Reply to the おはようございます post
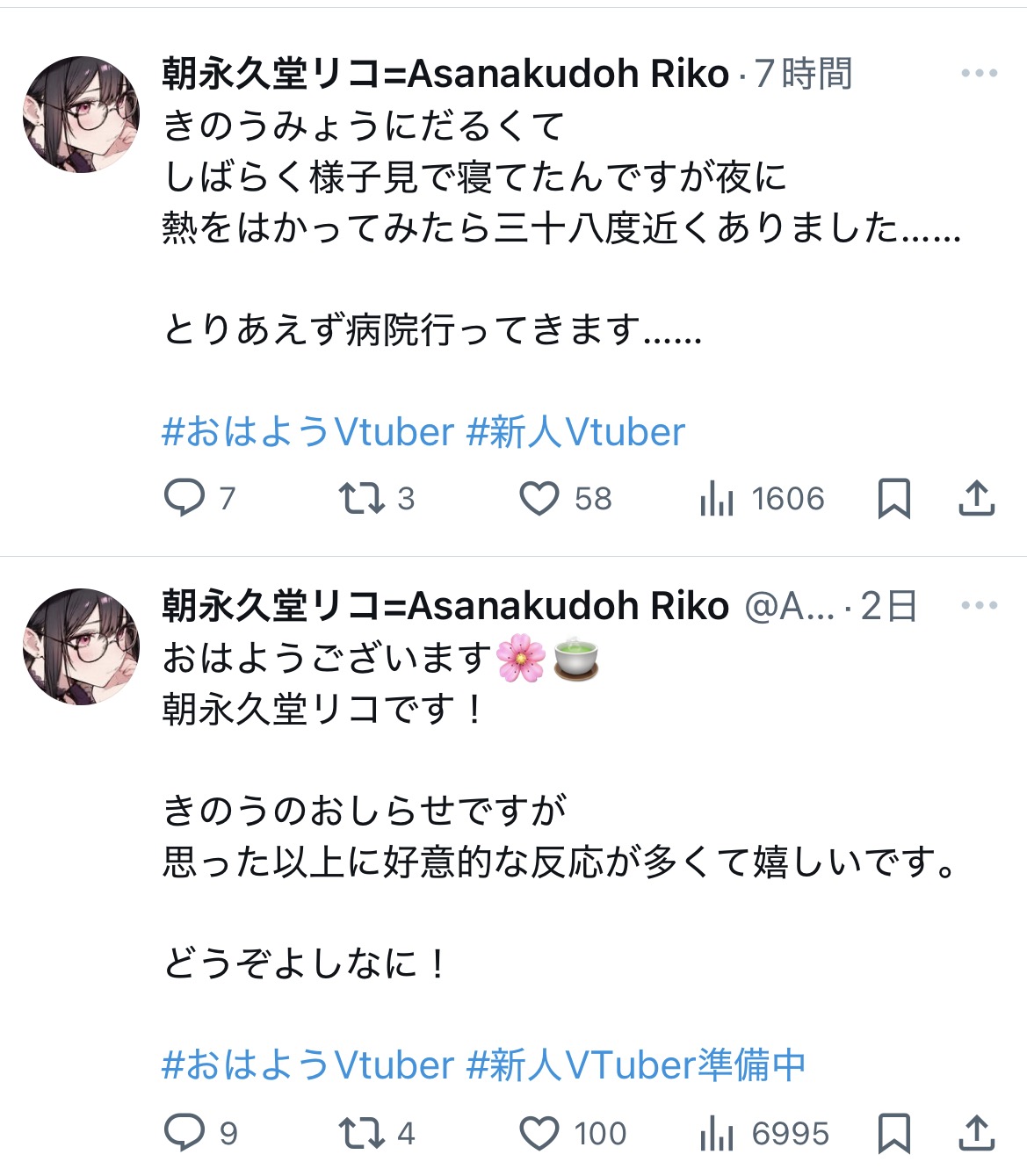The image size is (1027, 1176). coord(184,1133)
